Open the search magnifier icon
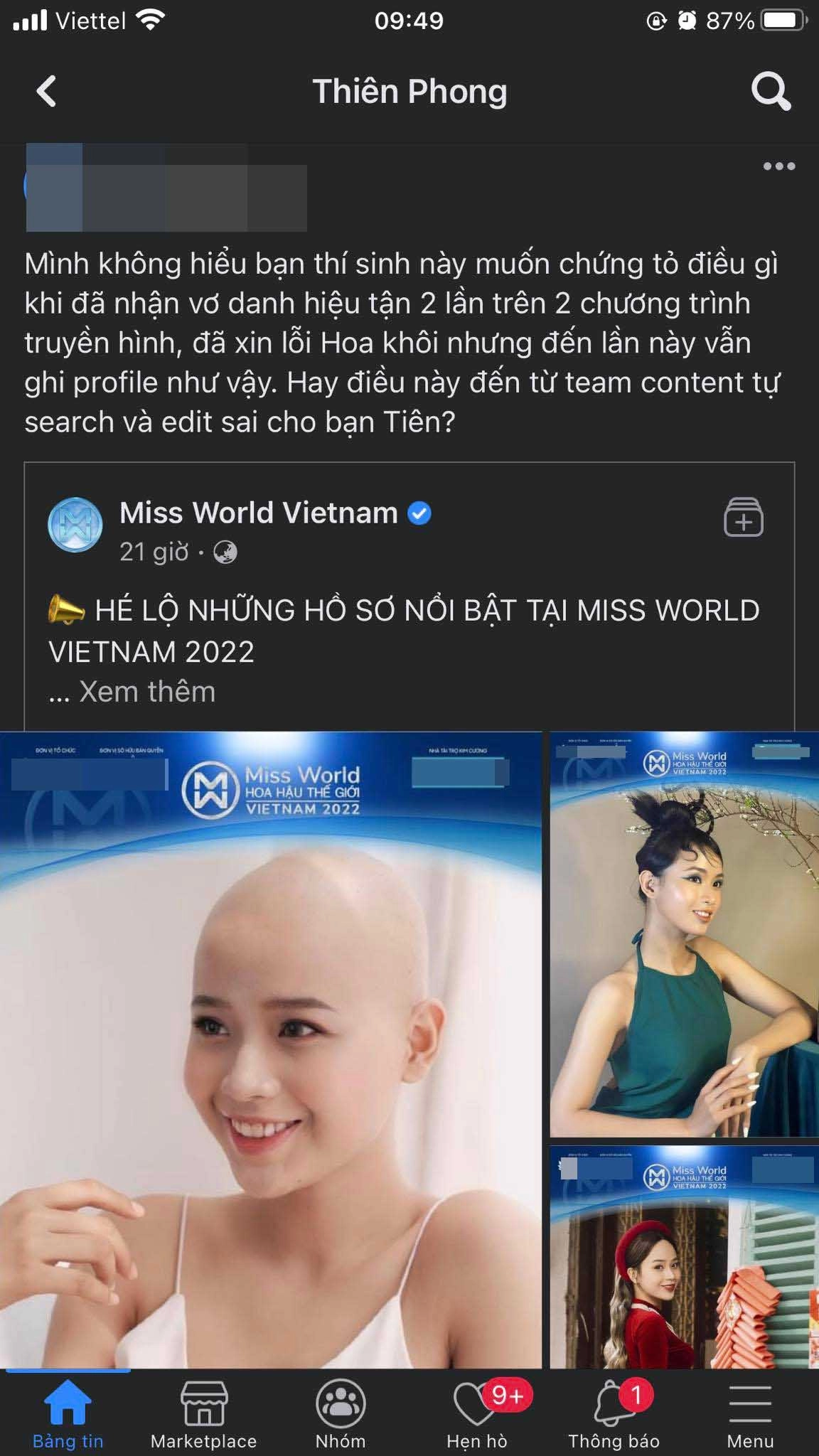Viewport: 819px width, 1456px height. coord(771,92)
